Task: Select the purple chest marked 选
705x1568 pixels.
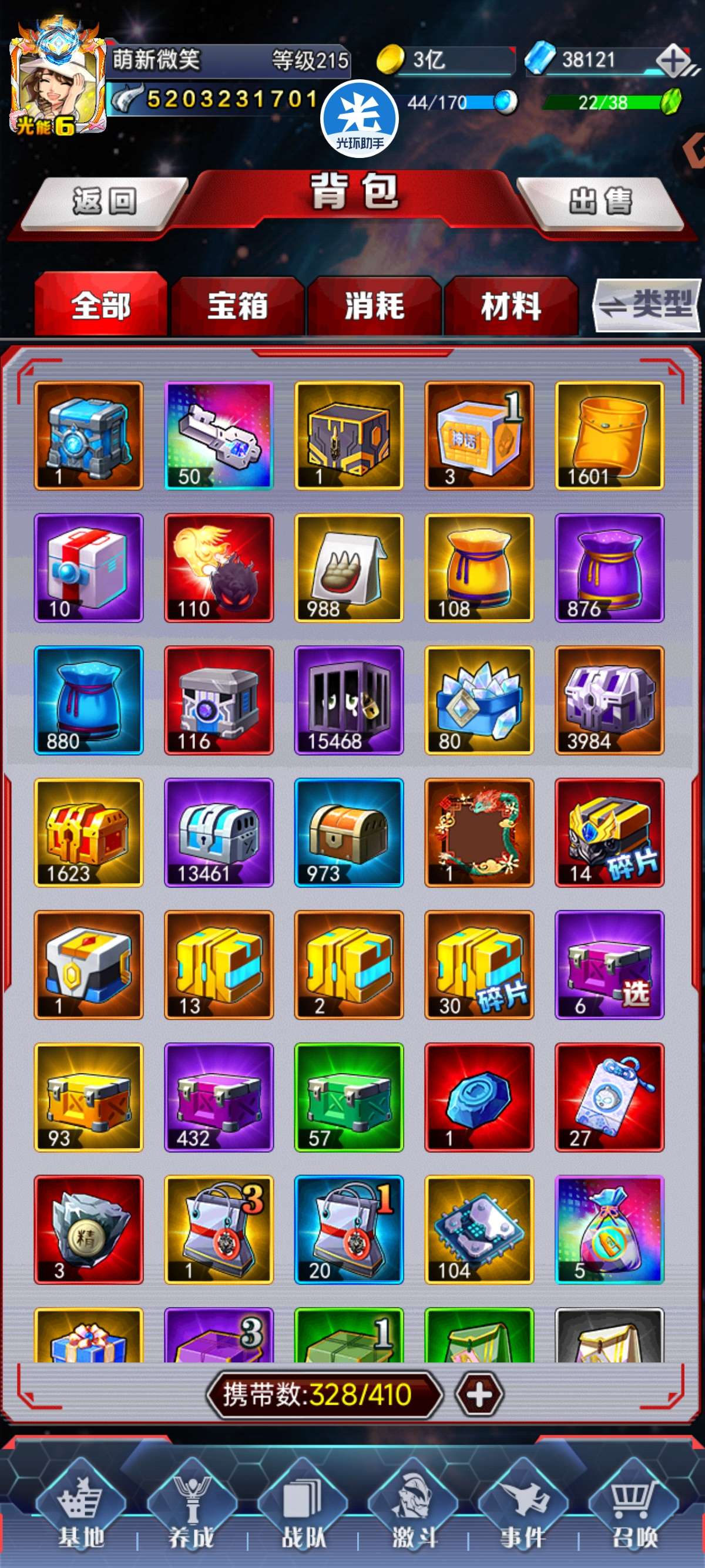Action: (x=609, y=965)
